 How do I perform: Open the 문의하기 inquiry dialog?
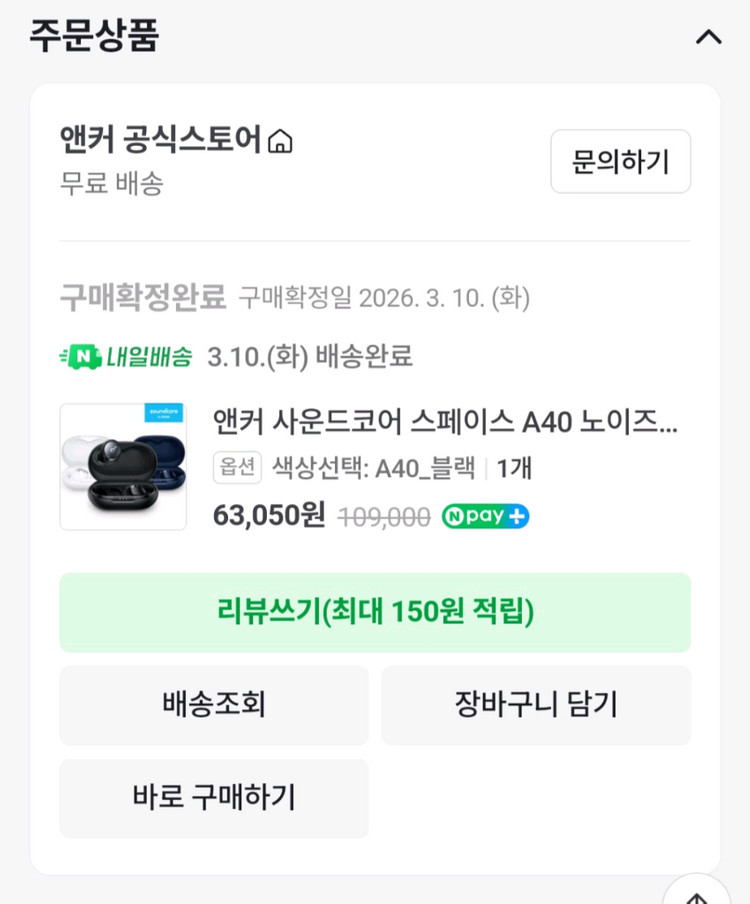click(620, 161)
